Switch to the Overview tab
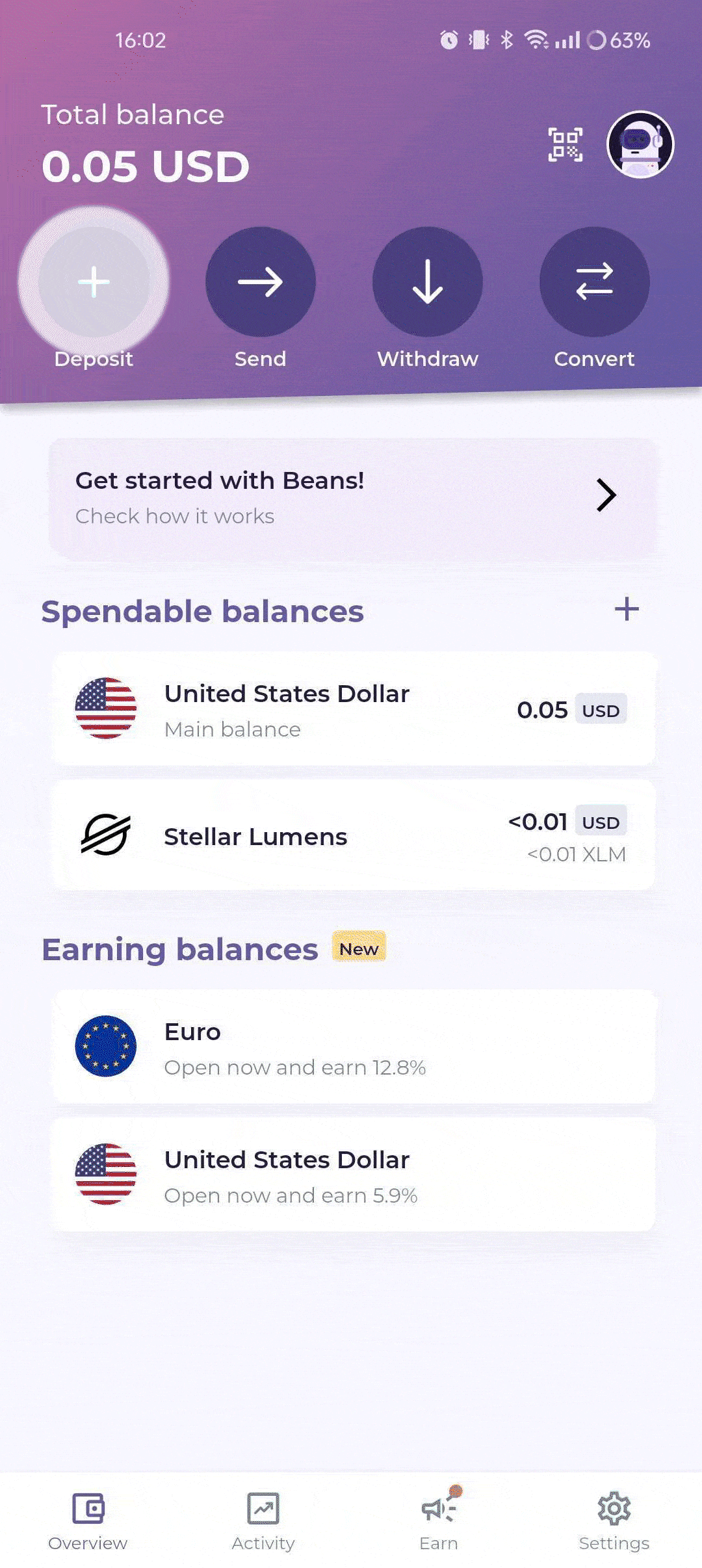Viewport: 702px width, 1568px height. click(x=88, y=1521)
